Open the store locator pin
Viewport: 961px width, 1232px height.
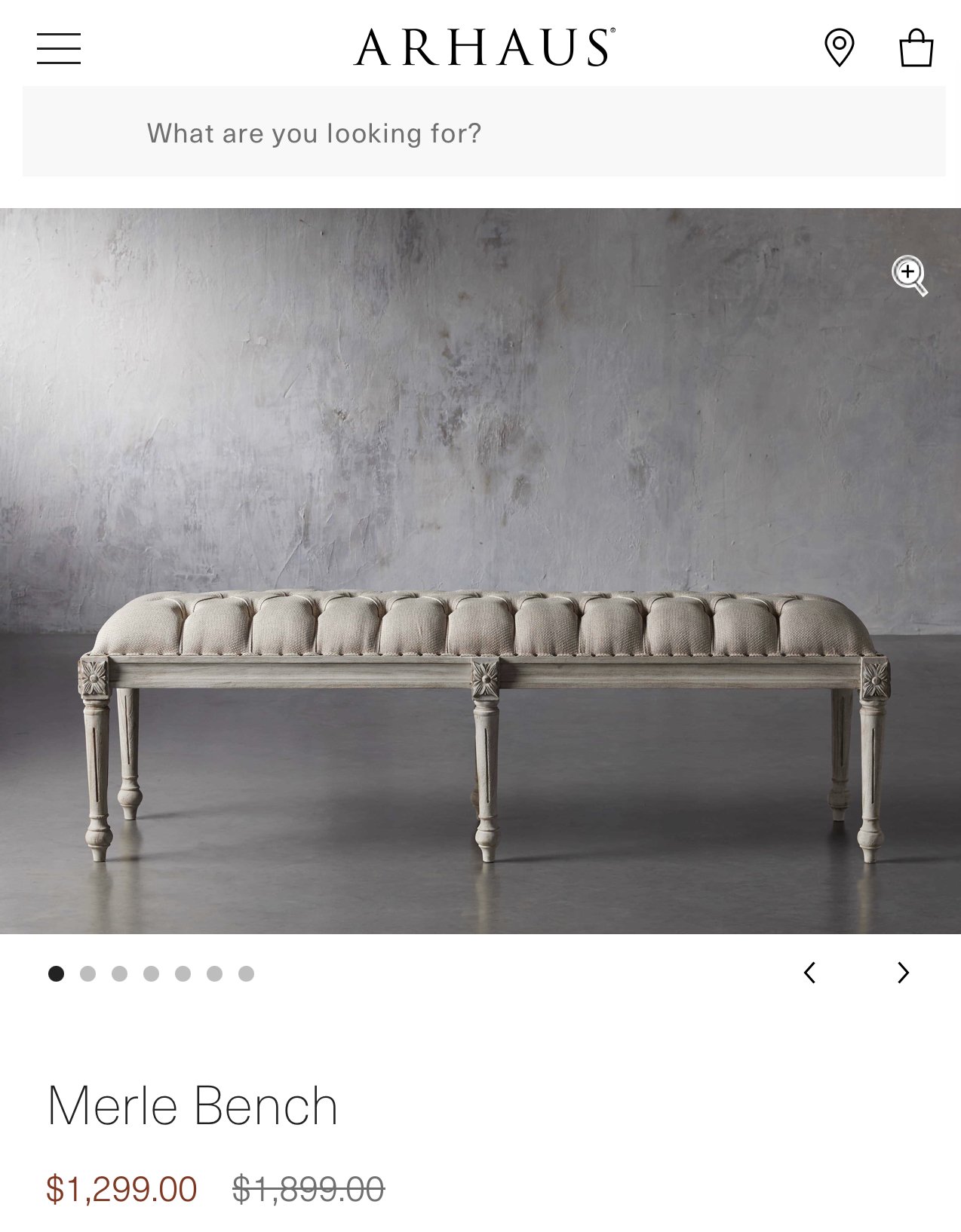(839, 48)
